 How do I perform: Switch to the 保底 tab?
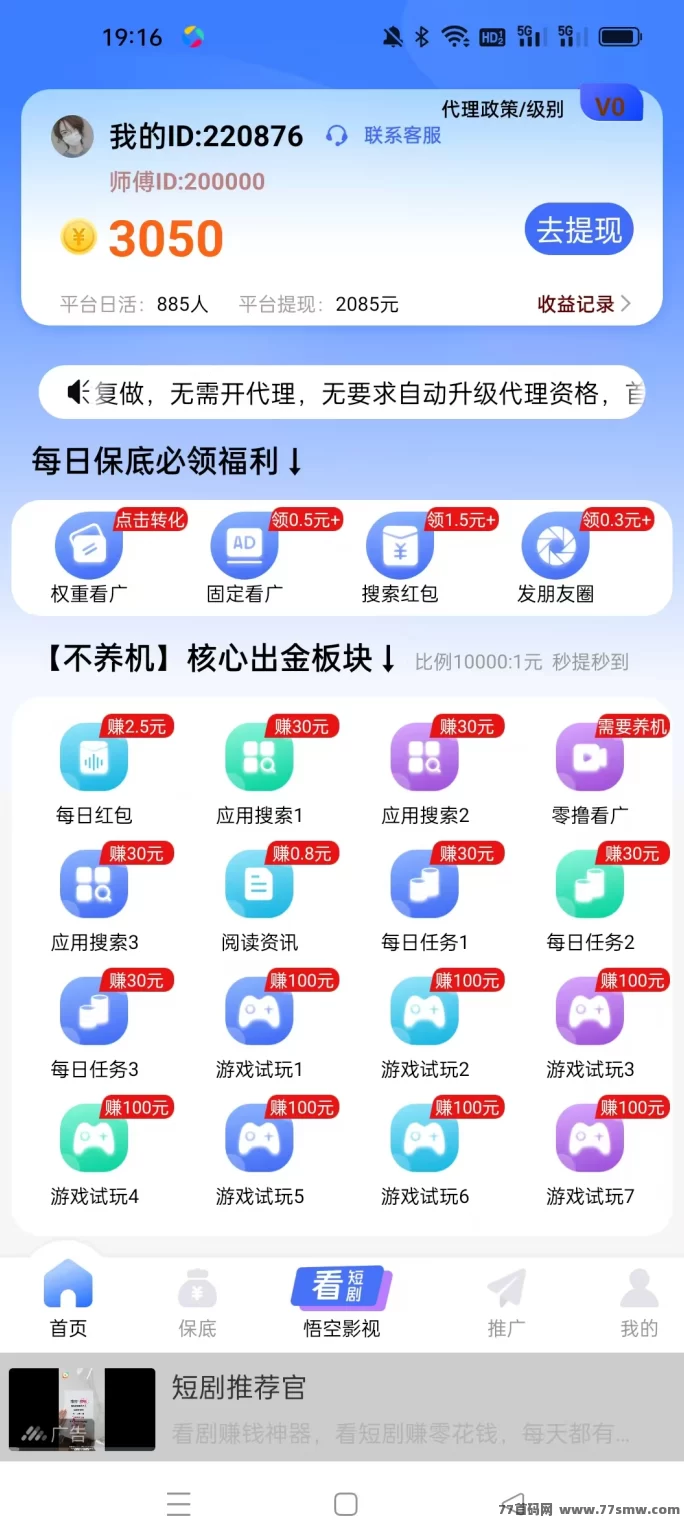point(197,1304)
